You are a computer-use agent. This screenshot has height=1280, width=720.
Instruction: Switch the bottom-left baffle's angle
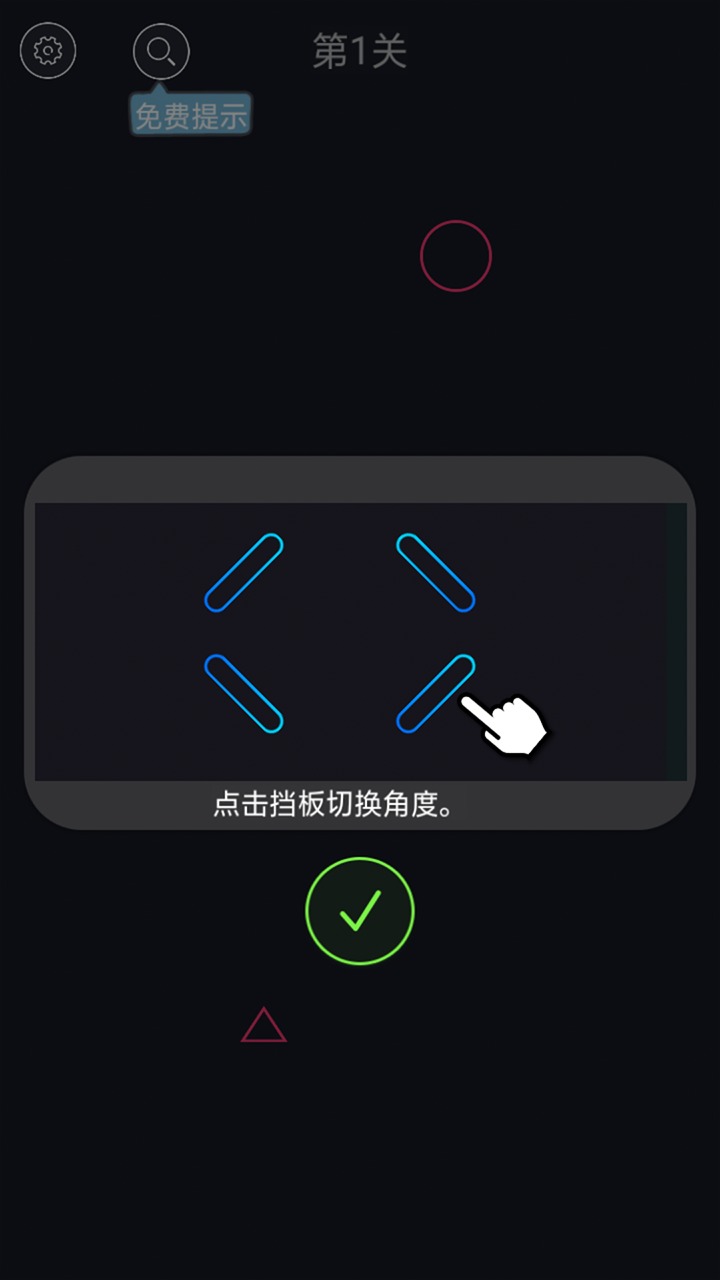tap(244, 692)
